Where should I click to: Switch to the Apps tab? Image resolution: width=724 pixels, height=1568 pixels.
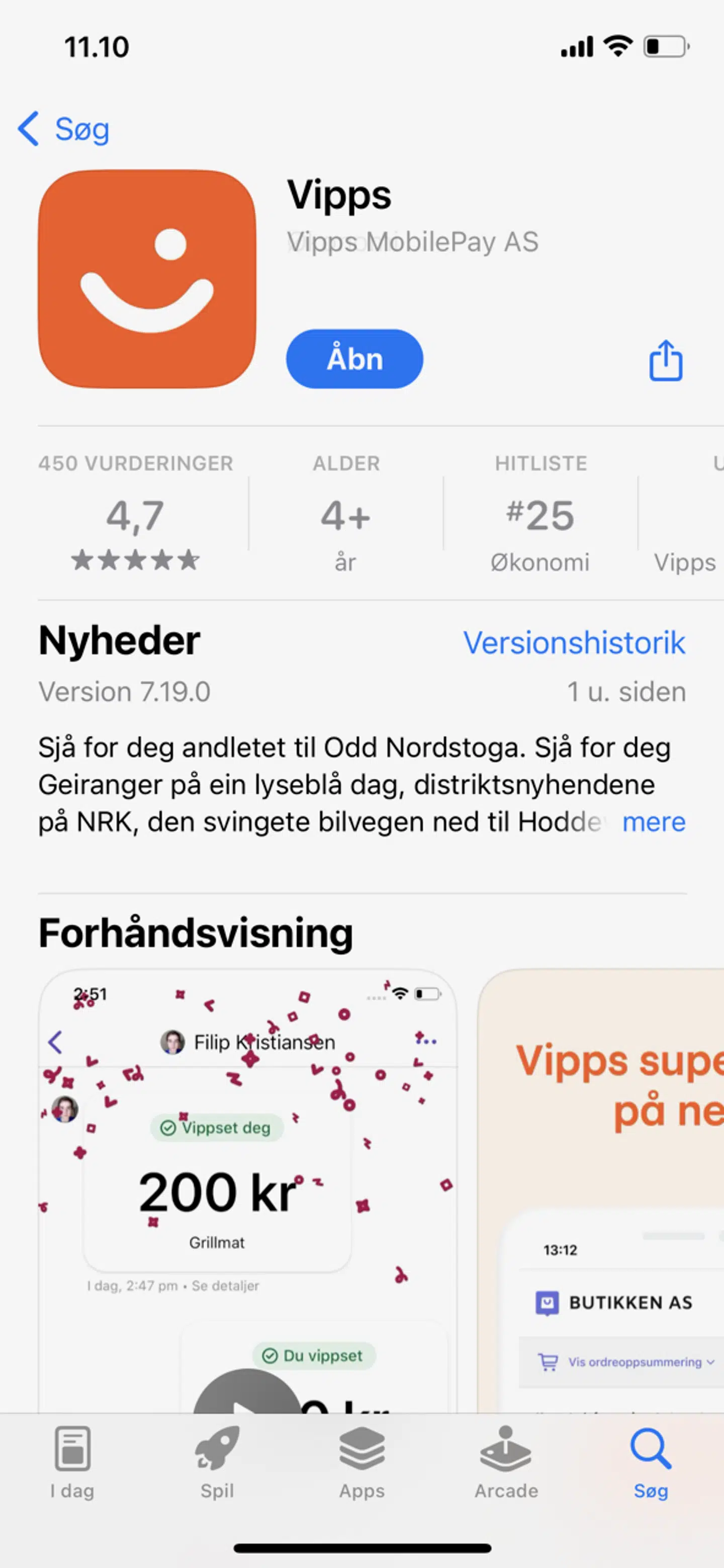tap(361, 1461)
